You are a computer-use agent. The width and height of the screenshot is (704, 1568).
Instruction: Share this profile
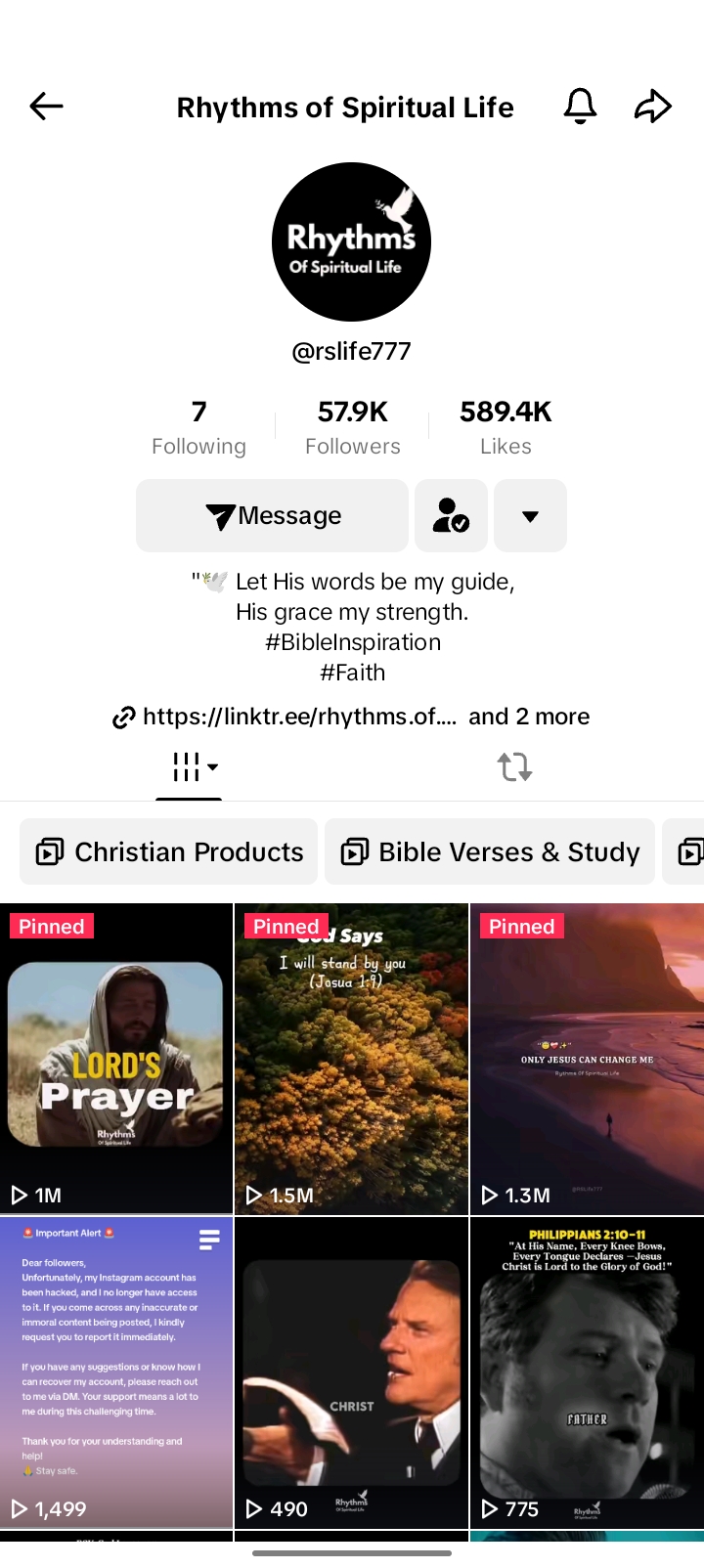tap(653, 106)
